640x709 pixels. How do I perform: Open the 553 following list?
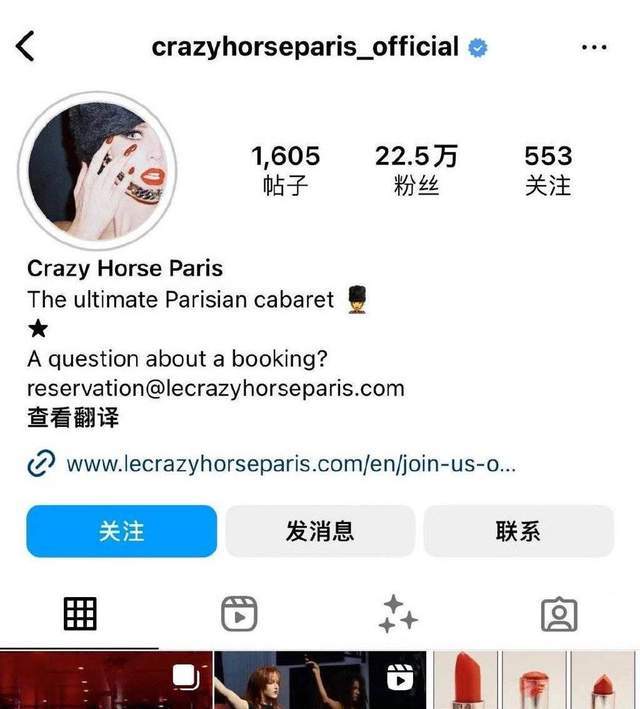tap(548, 169)
